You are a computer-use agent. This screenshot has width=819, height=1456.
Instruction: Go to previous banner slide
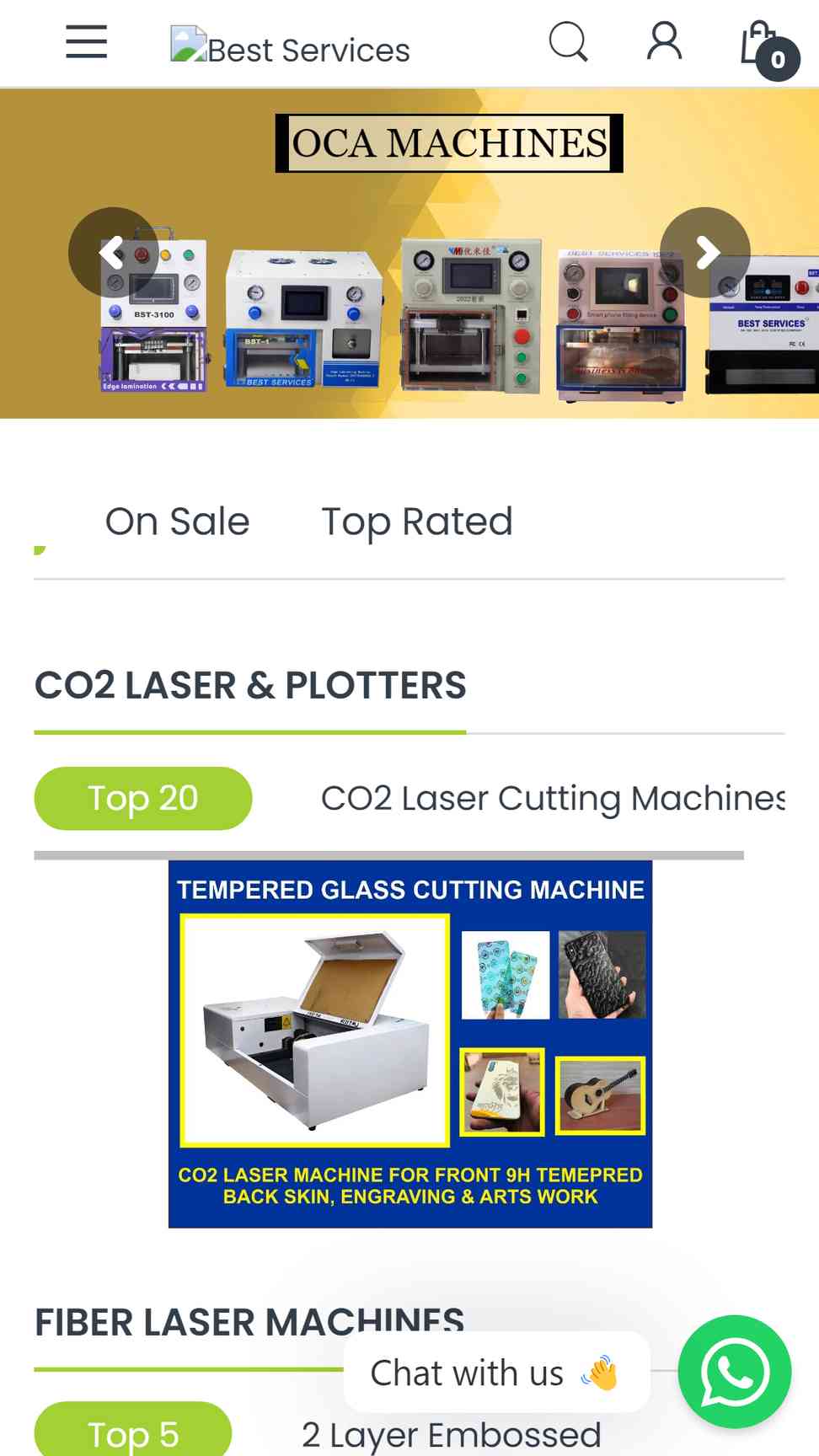113,252
